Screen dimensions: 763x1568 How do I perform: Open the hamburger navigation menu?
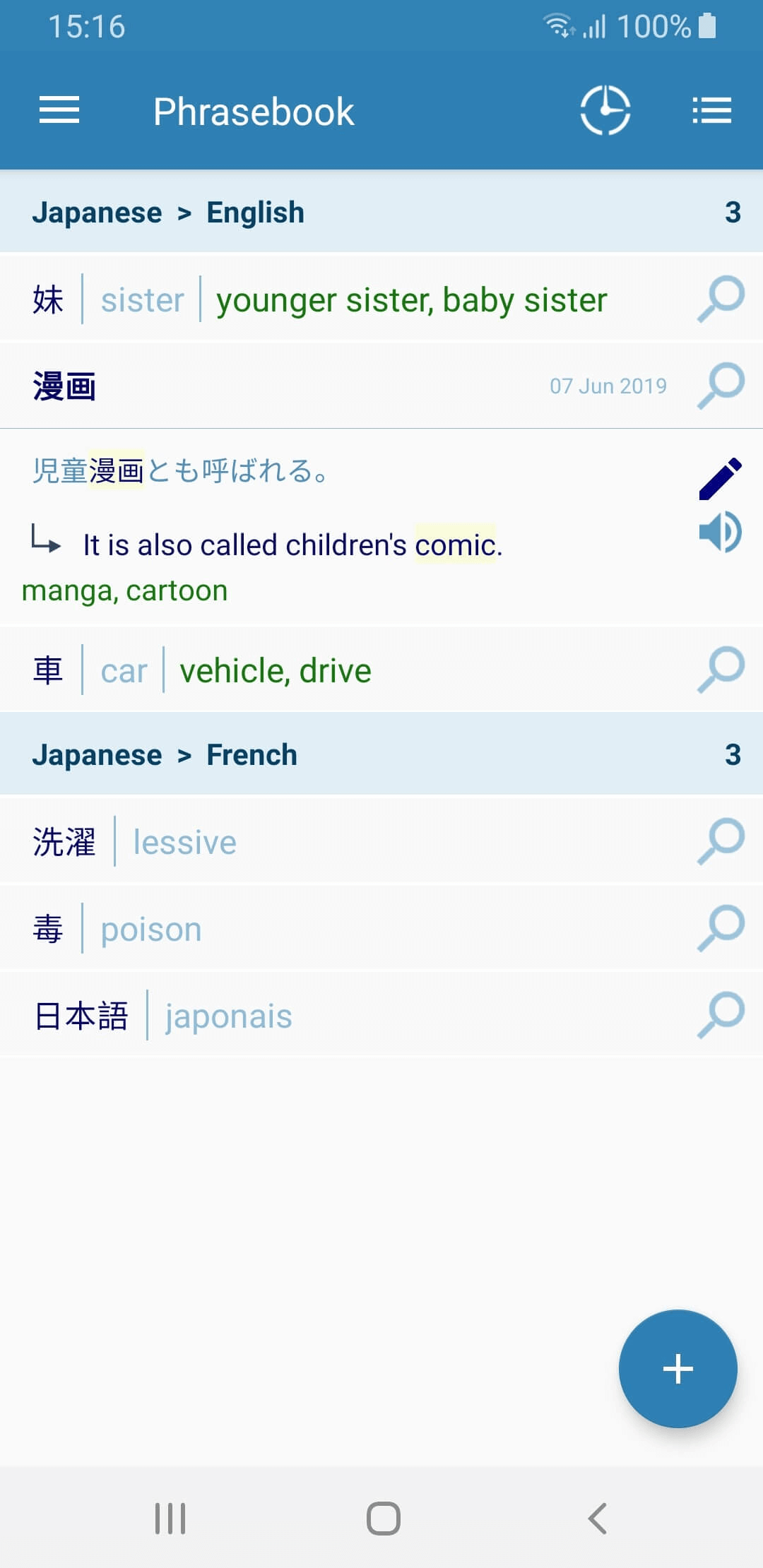tap(59, 111)
